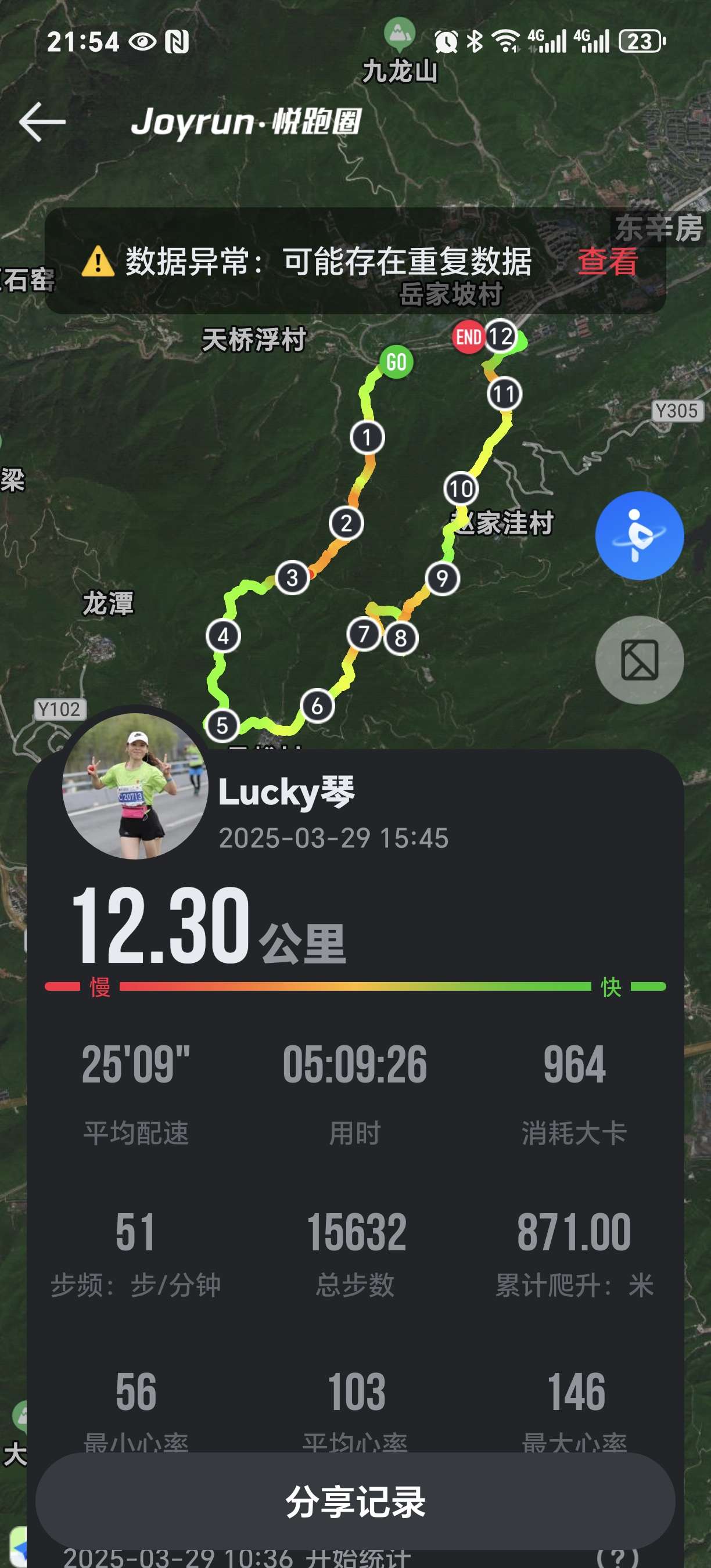Select the red END finish marker
This screenshot has height=1568, width=711.
point(468,337)
